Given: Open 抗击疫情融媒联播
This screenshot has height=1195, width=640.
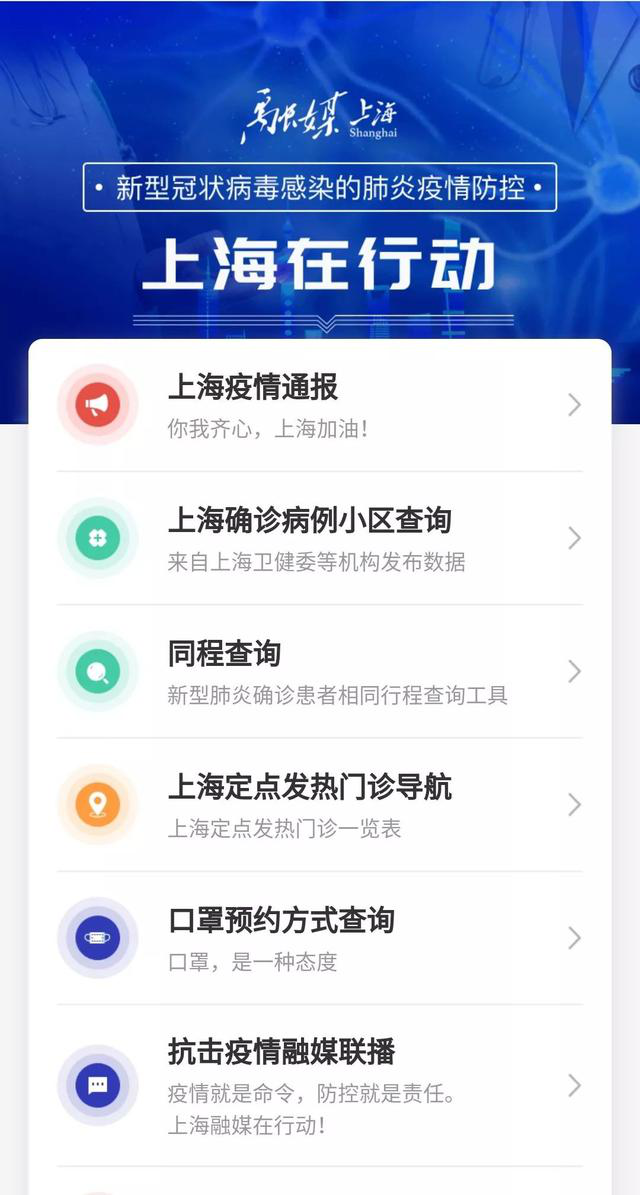Looking at the screenshot, I should [x=320, y=1085].
